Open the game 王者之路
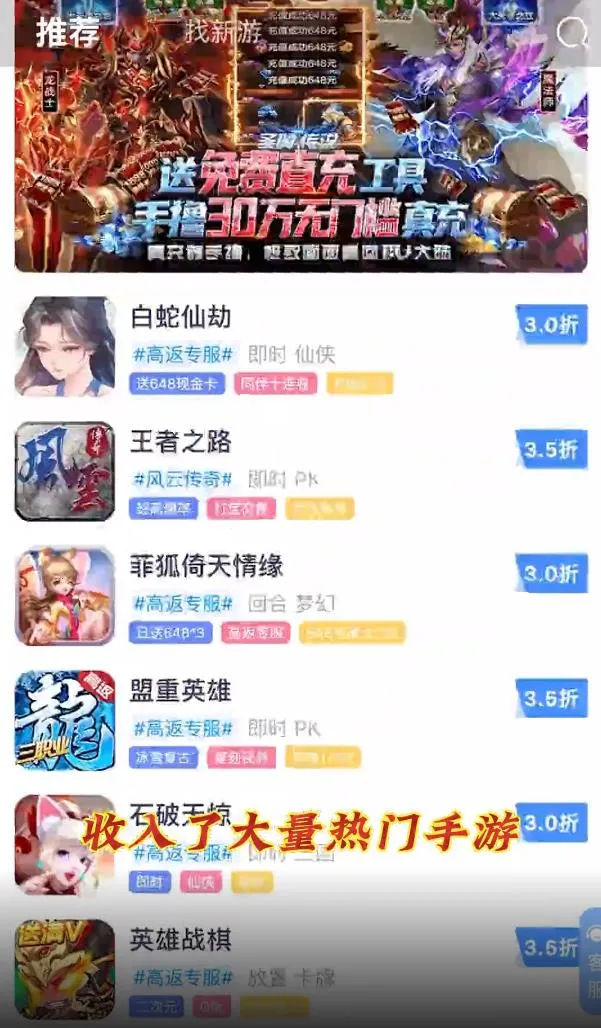This screenshot has width=601, height=1028. (181, 442)
